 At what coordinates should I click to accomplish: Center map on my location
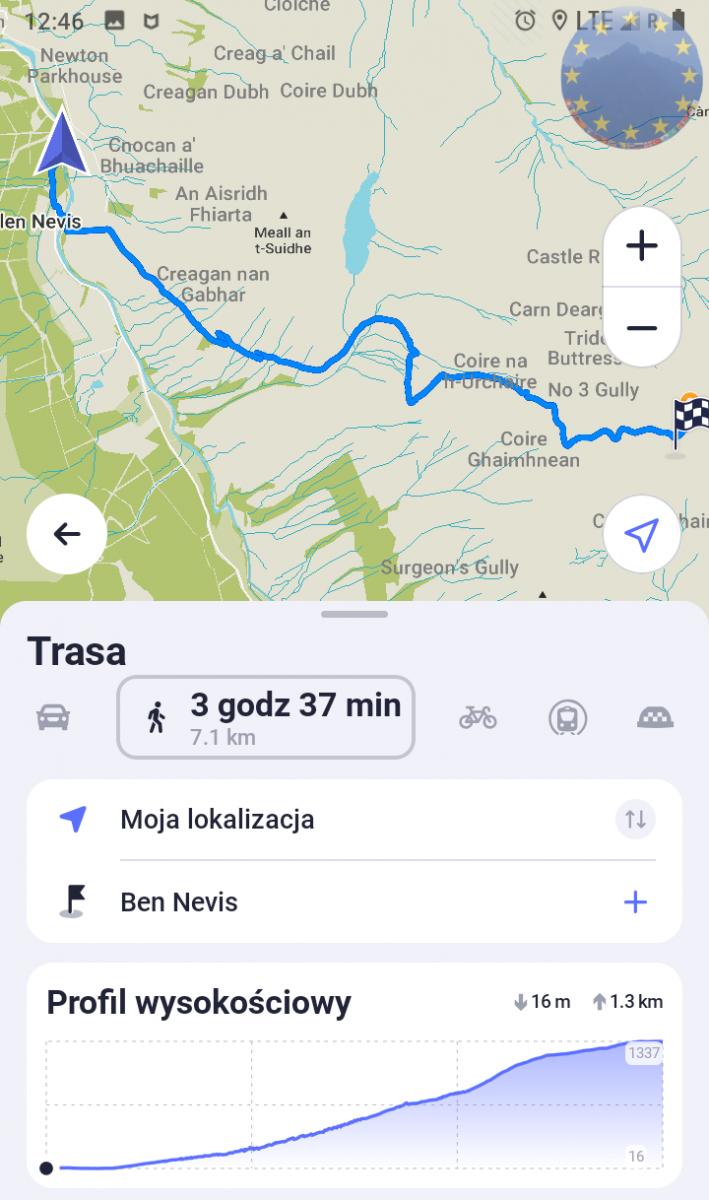pyautogui.click(x=641, y=535)
